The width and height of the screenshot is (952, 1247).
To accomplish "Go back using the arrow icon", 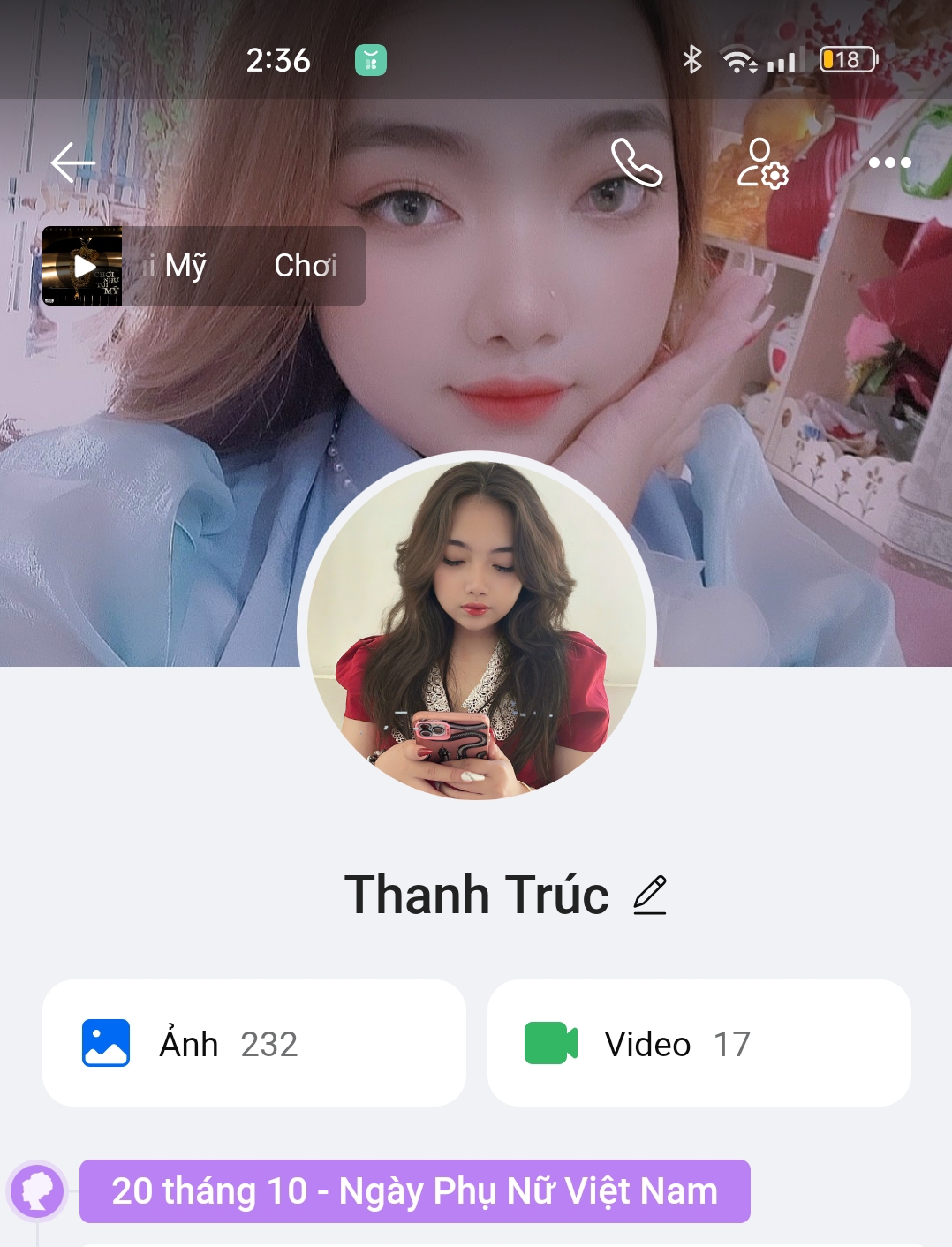I will (72, 162).
